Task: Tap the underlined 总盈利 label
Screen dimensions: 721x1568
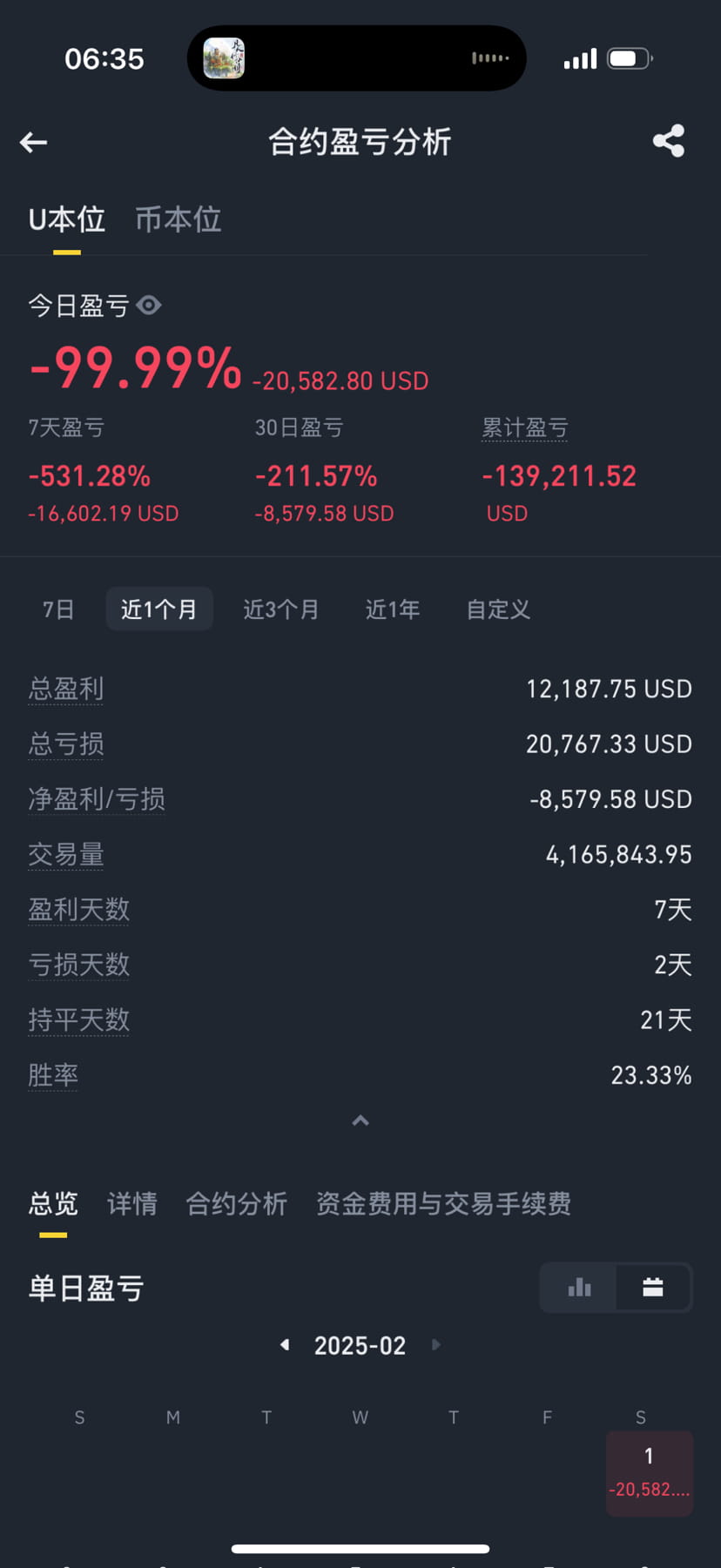Action: [65, 688]
